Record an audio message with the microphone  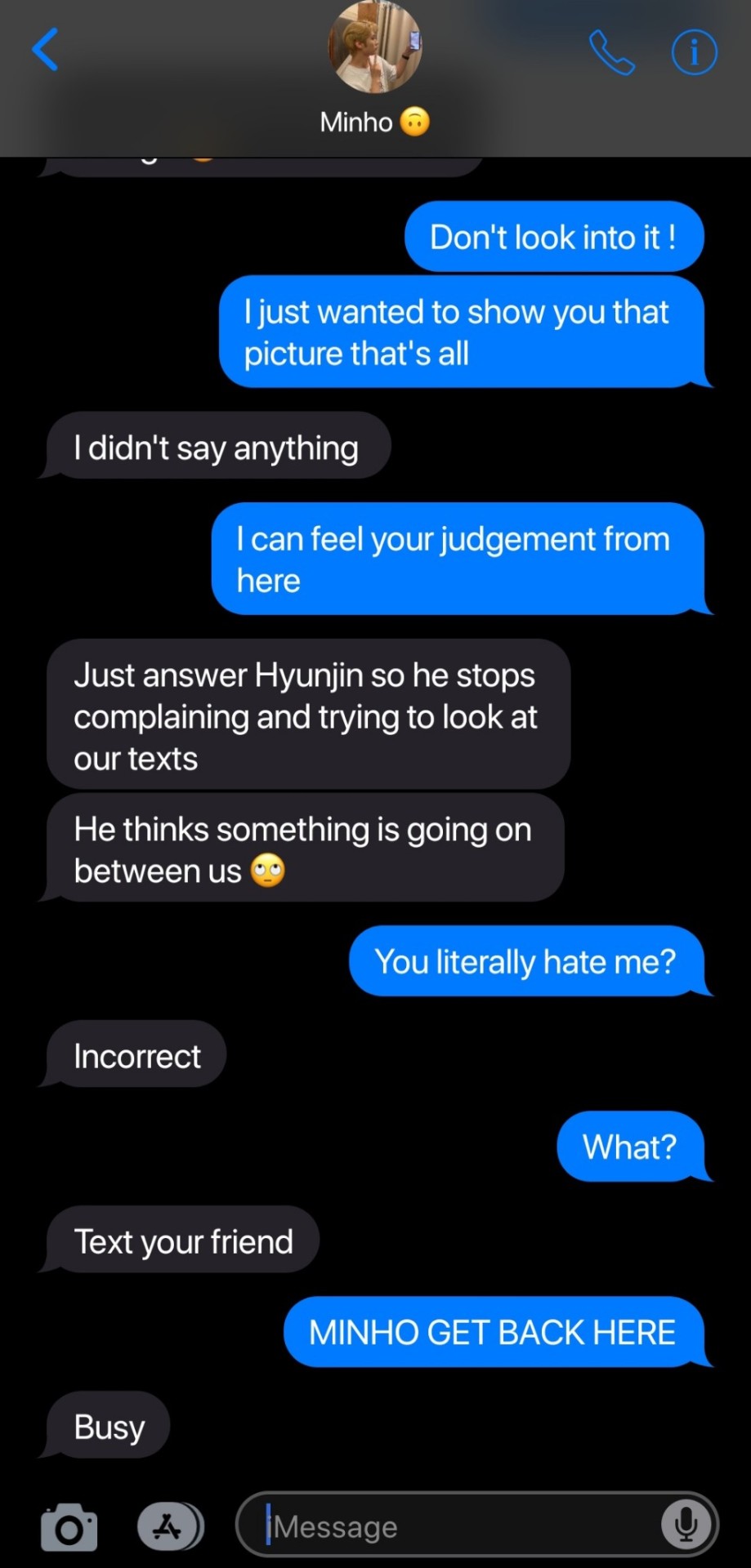[686, 1525]
